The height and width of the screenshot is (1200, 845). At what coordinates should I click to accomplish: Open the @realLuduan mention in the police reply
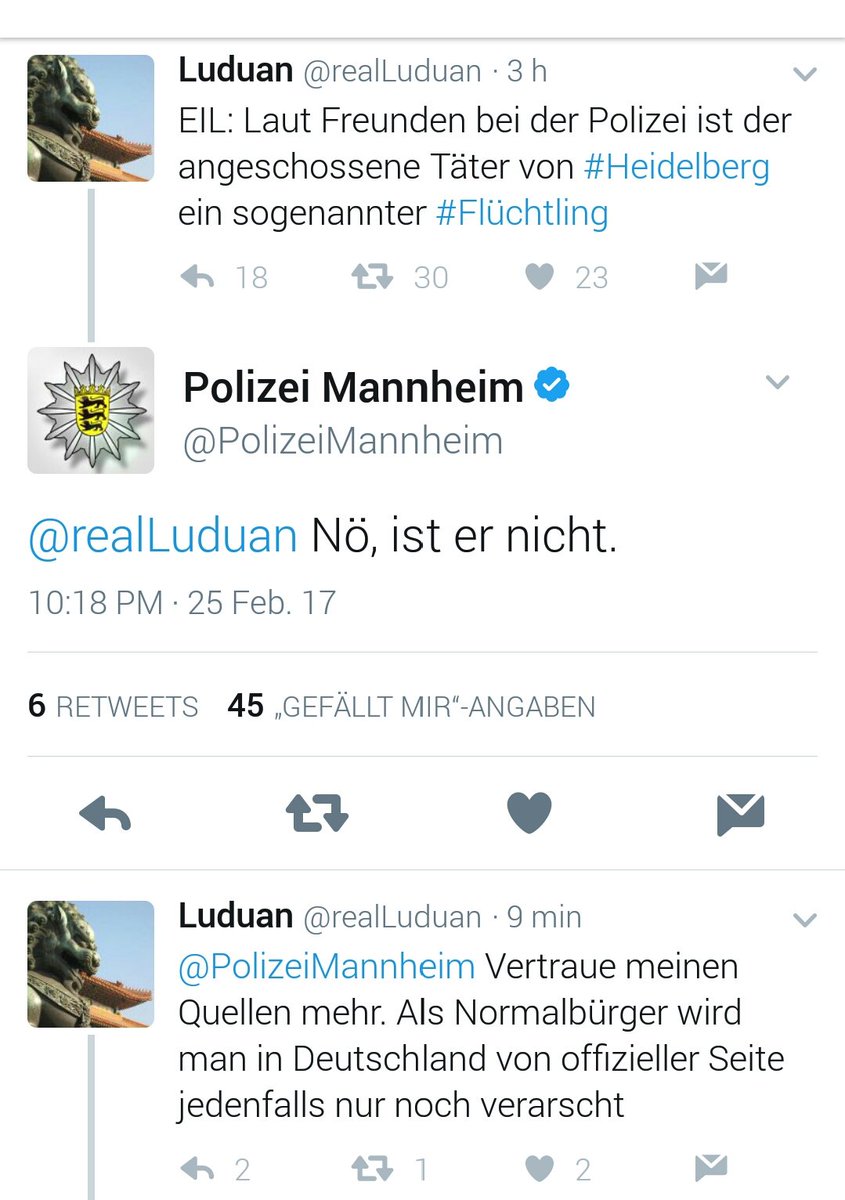pyautogui.click(x=163, y=537)
